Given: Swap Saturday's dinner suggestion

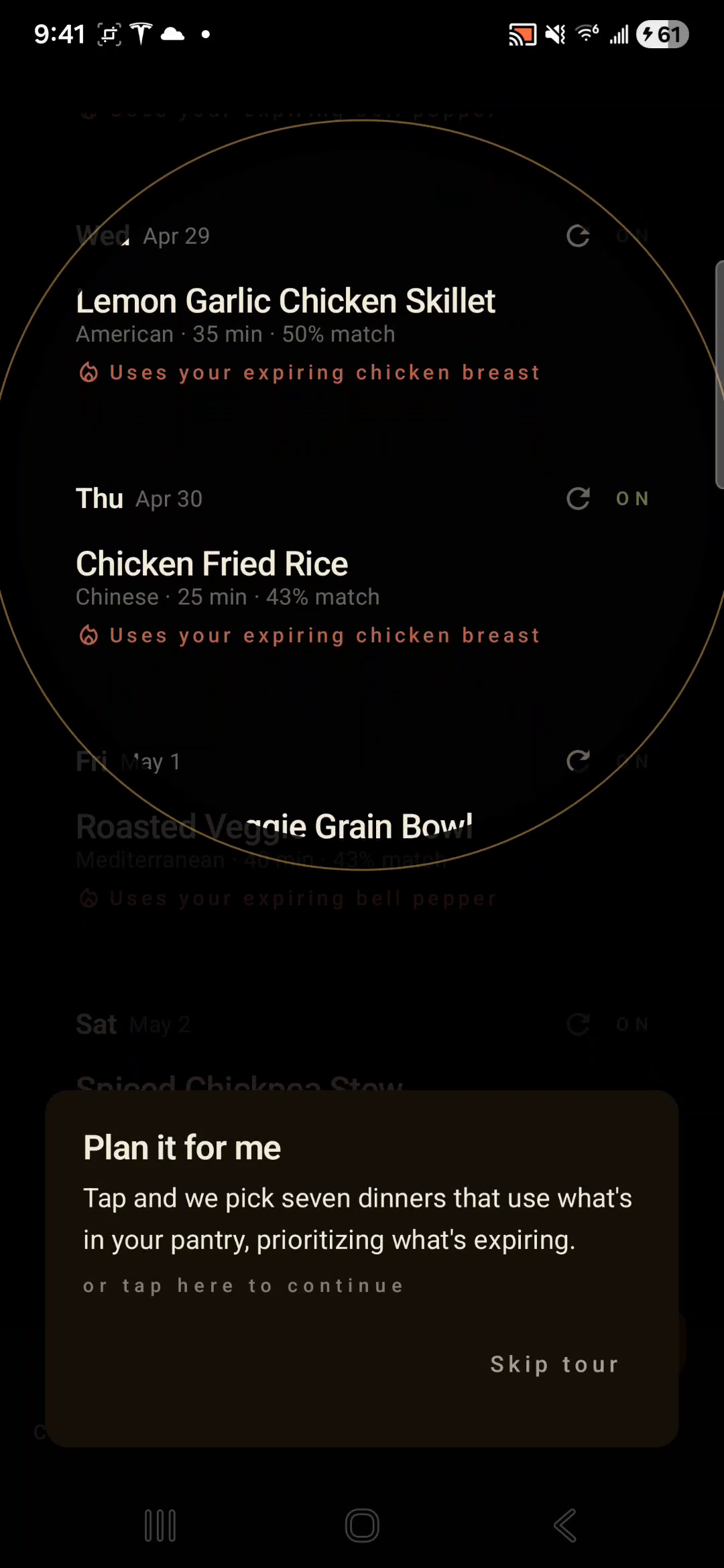Looking at the screenshot, I should point(578,1024).
